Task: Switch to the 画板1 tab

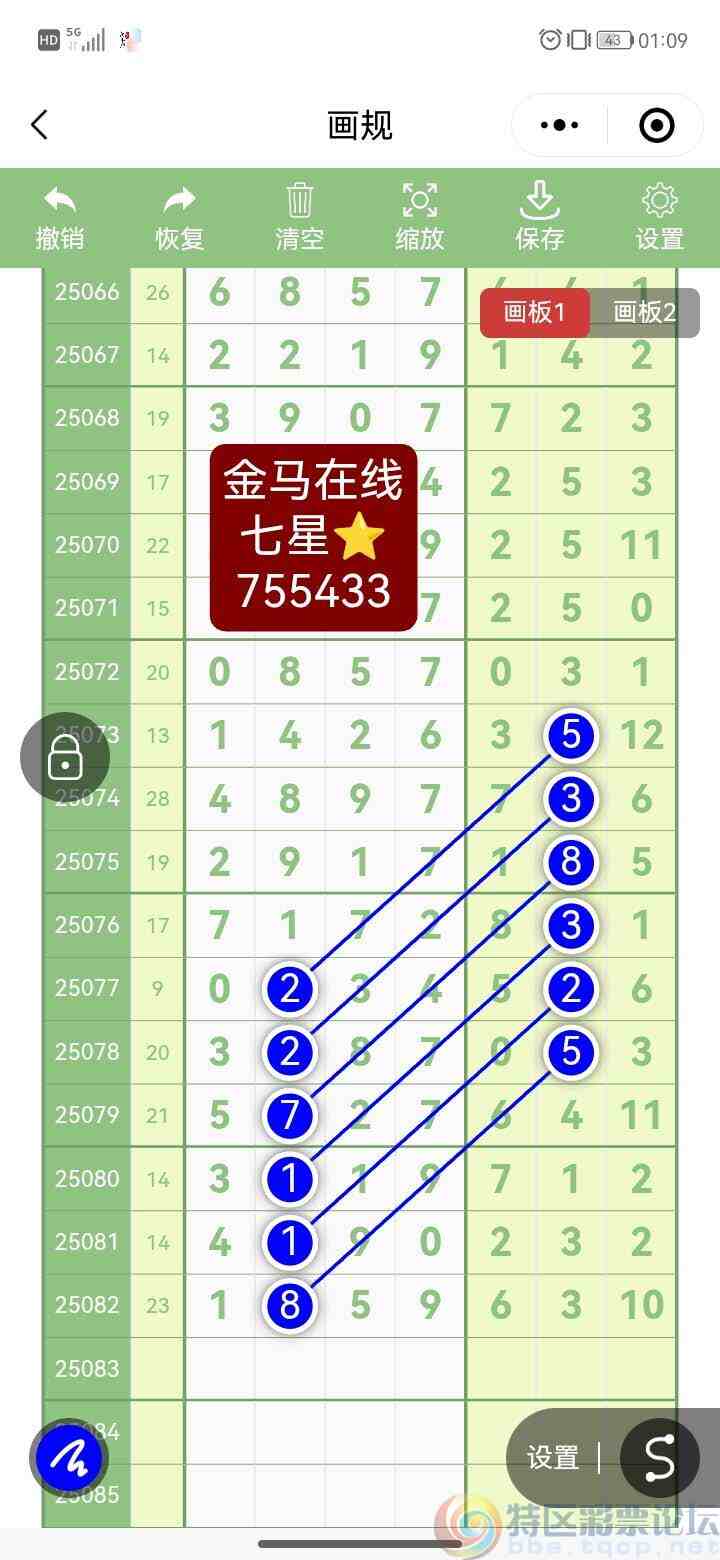Action: (x=535, y=312)
